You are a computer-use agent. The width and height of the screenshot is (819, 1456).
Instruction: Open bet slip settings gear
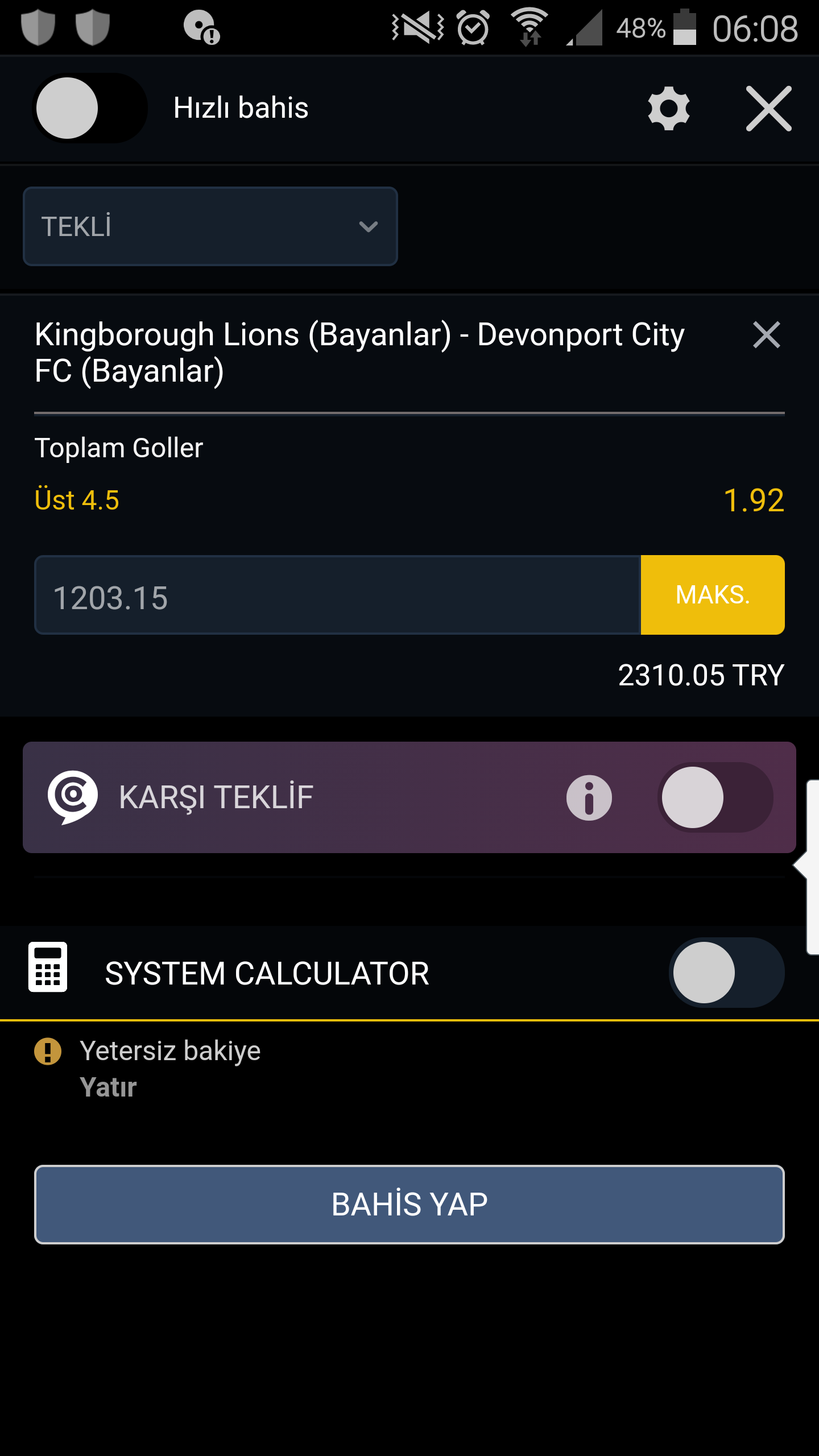pos(669,108)
